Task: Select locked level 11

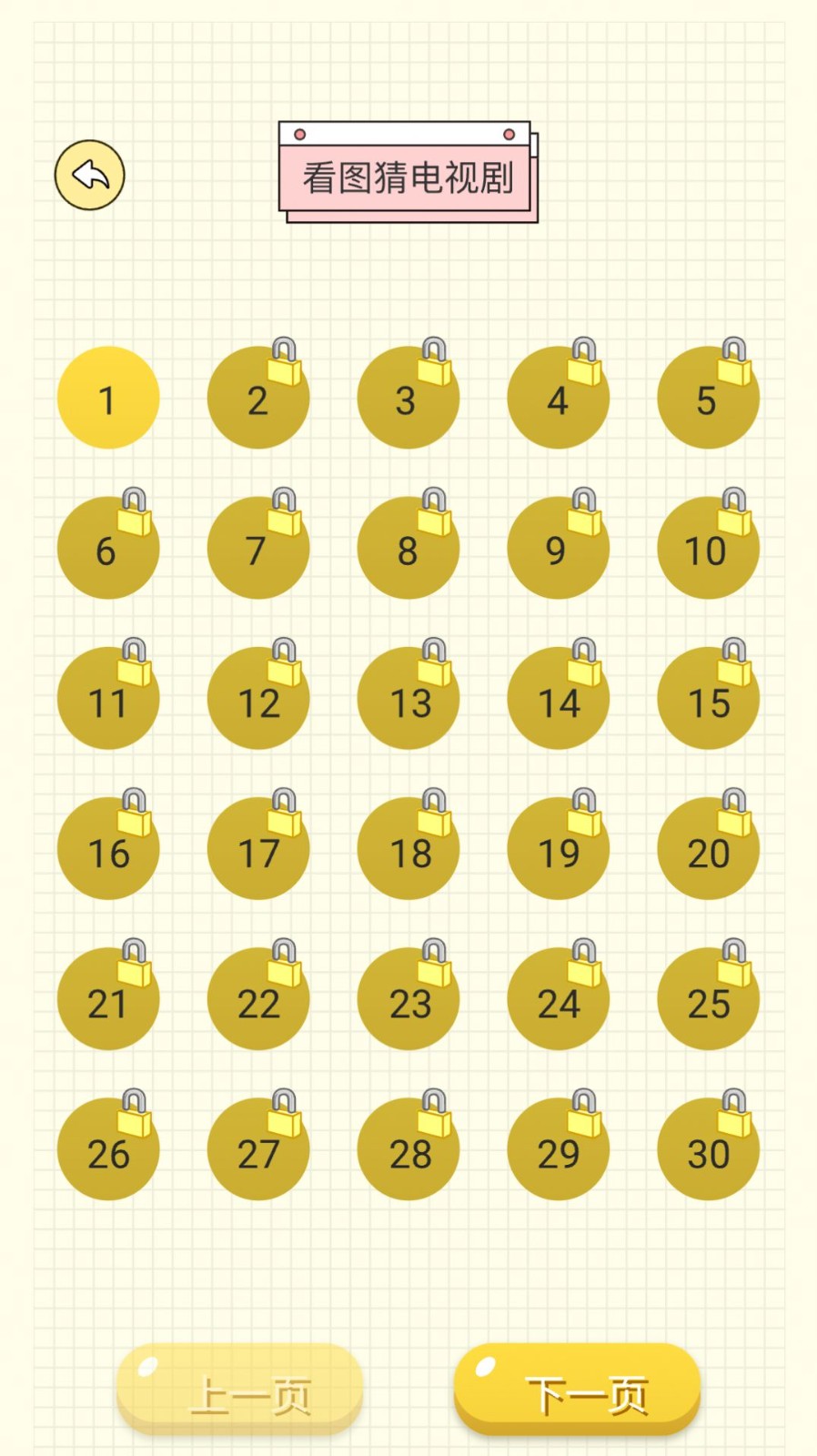Action: 108,699
